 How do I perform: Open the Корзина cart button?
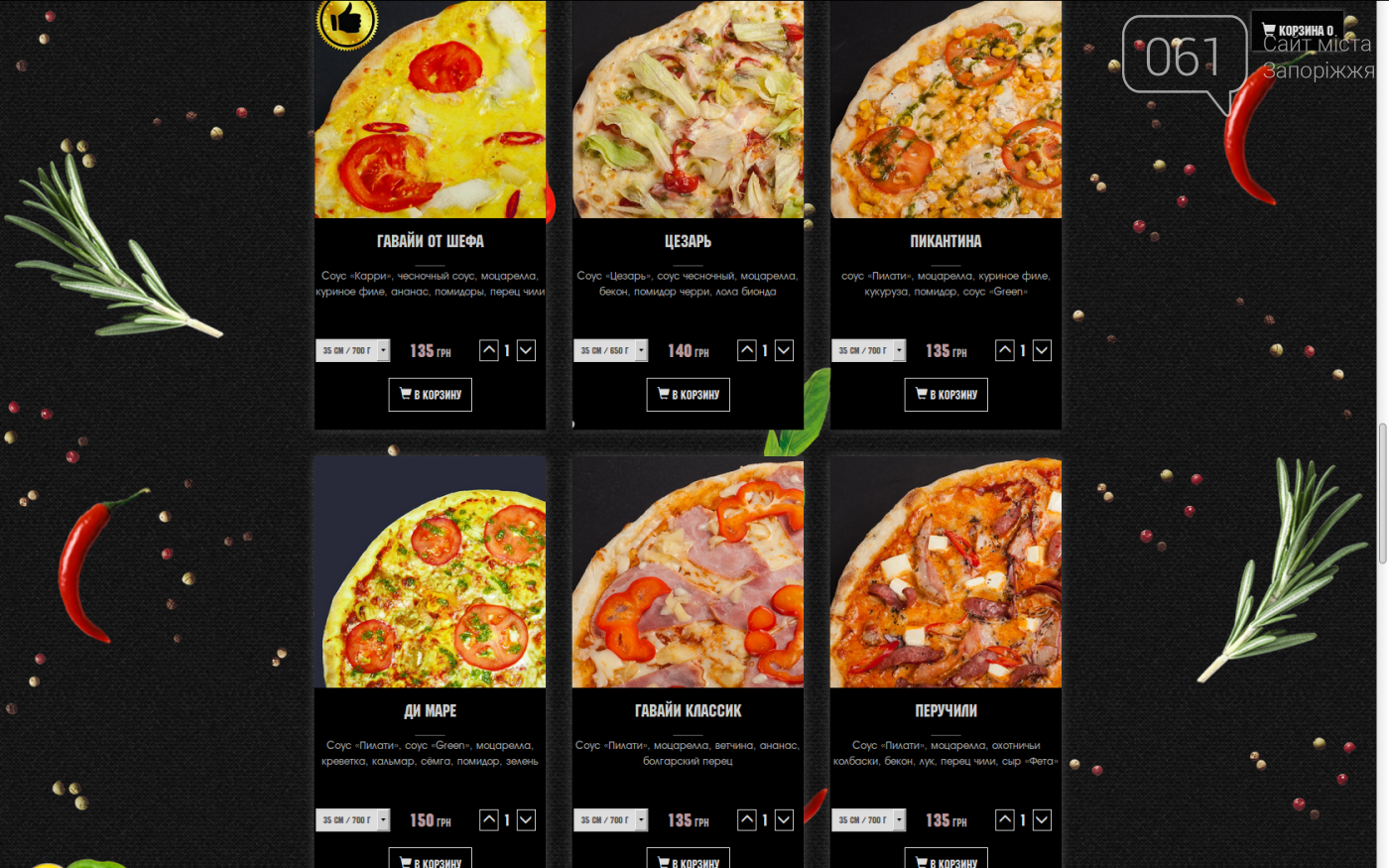click(1298, 31)
